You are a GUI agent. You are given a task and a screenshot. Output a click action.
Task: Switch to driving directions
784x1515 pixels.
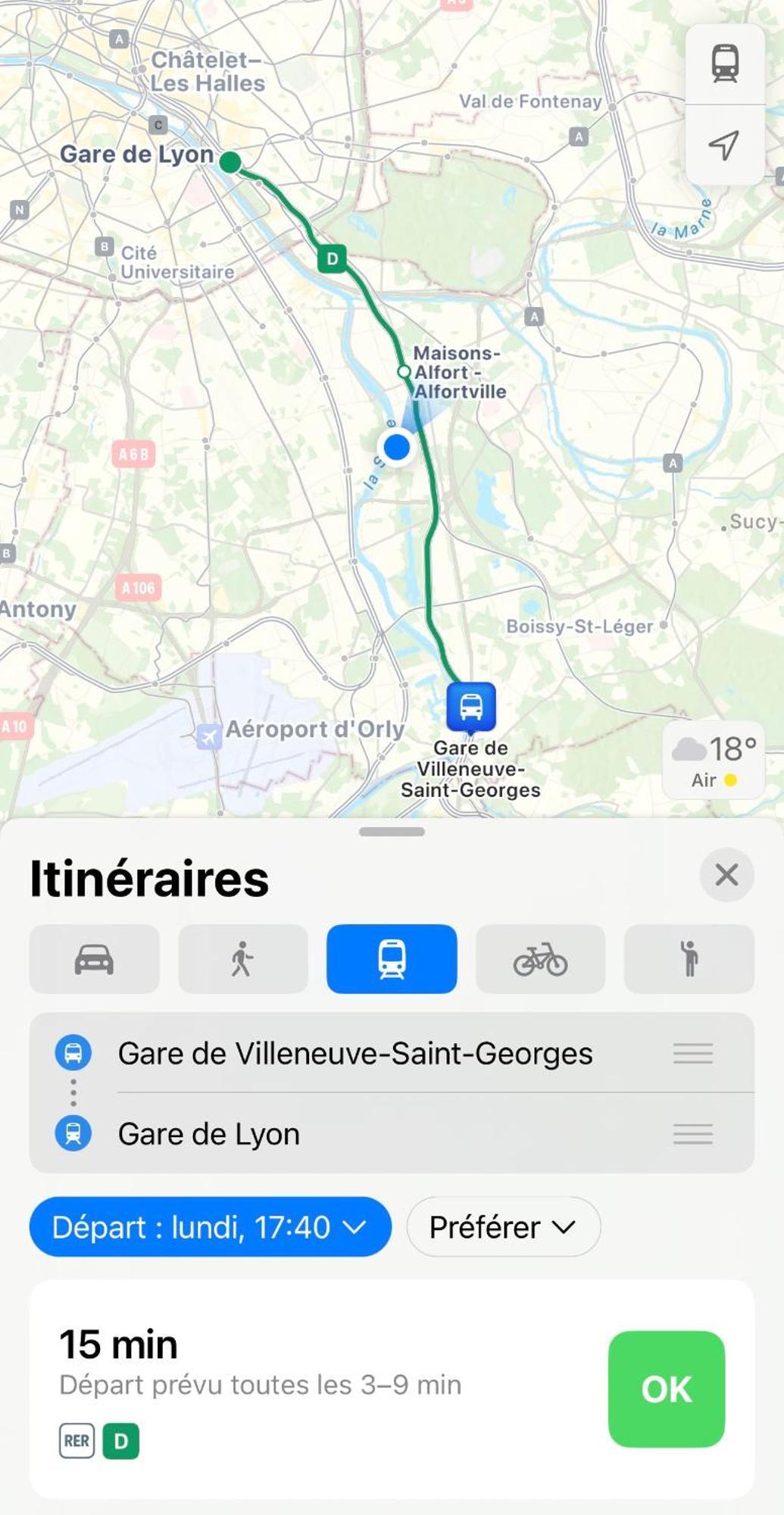pos(95,959)
